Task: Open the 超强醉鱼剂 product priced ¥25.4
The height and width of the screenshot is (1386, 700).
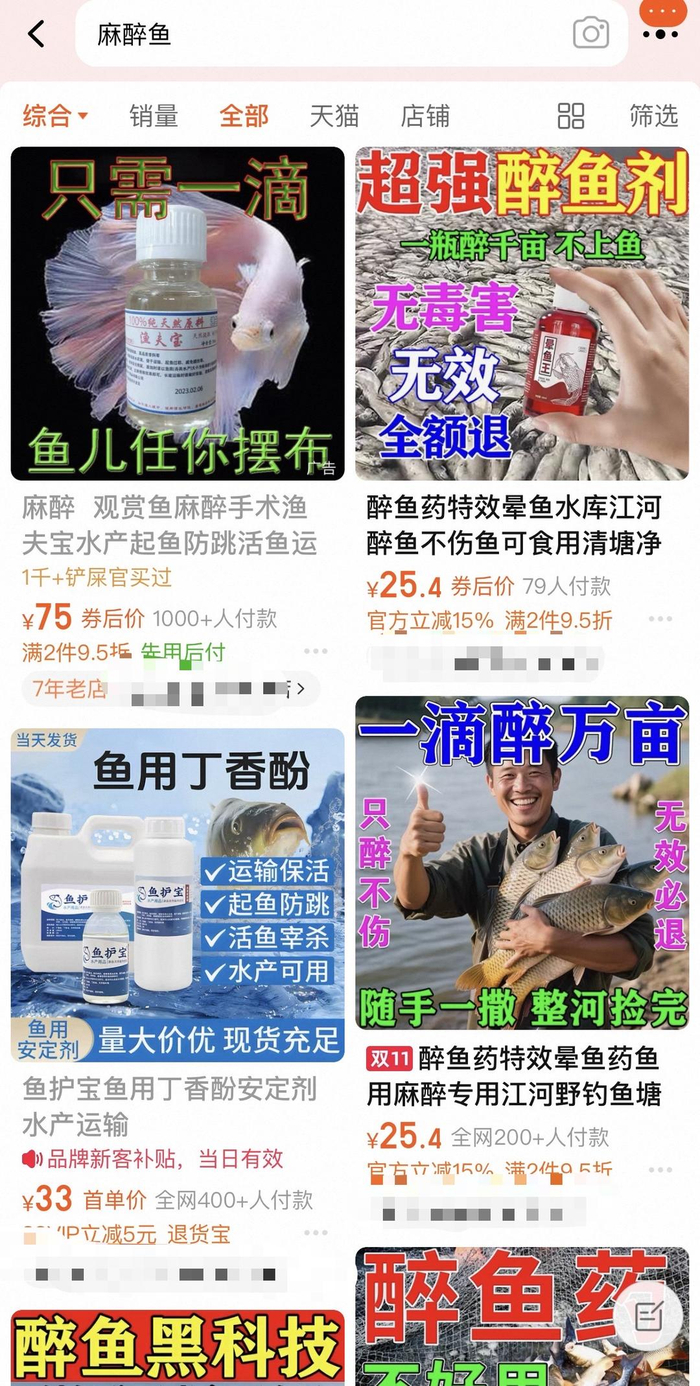Action: point(522,314)
